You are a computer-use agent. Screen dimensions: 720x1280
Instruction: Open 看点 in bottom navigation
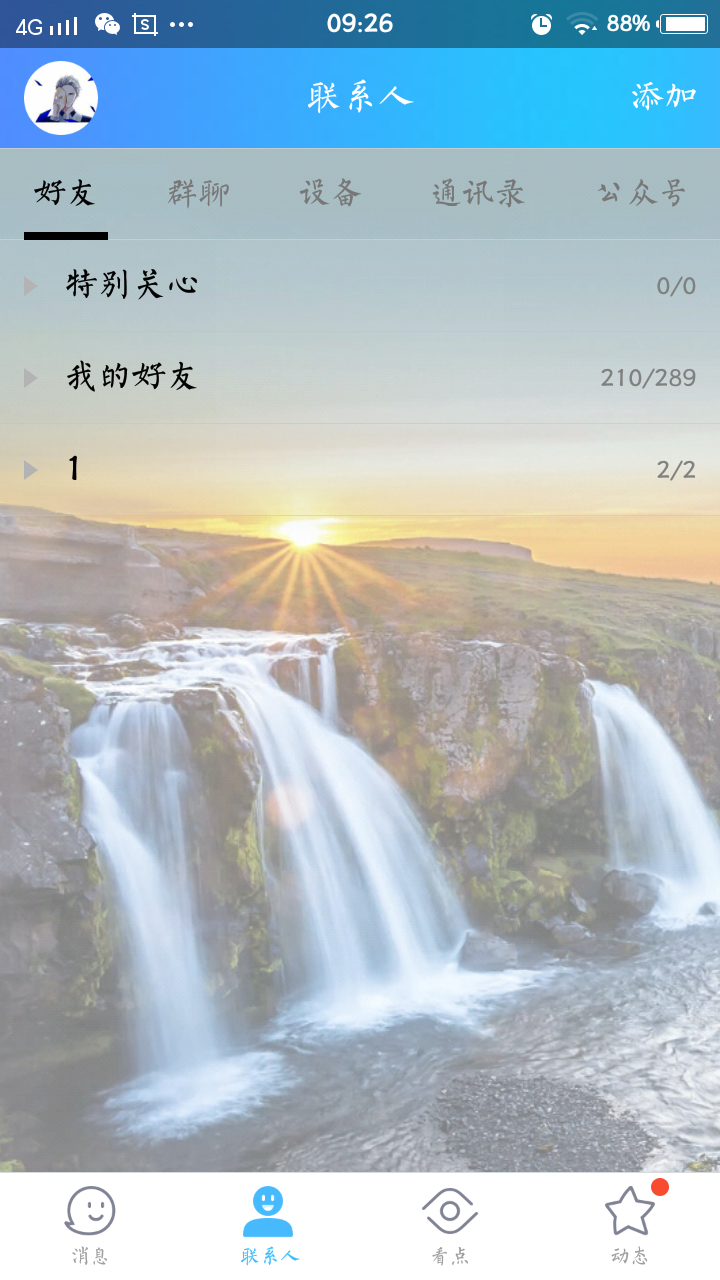[x=450, y=1226]
